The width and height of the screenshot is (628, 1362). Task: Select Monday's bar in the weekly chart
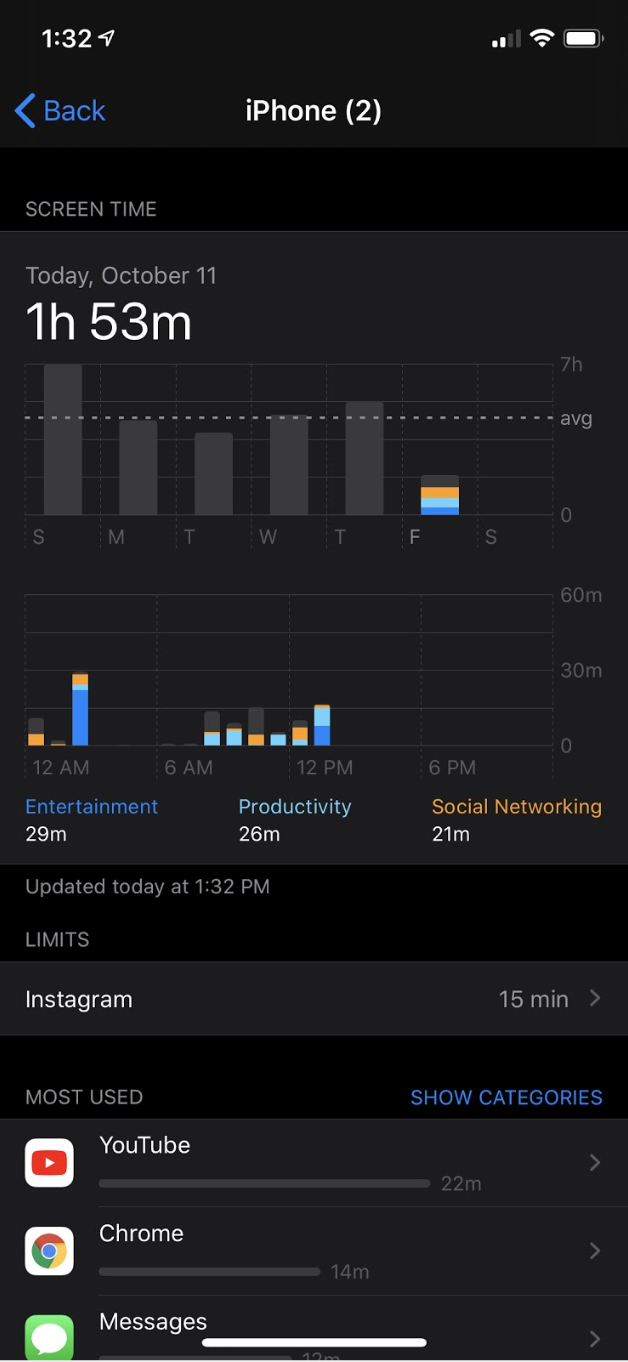click(x=138, y=467)
